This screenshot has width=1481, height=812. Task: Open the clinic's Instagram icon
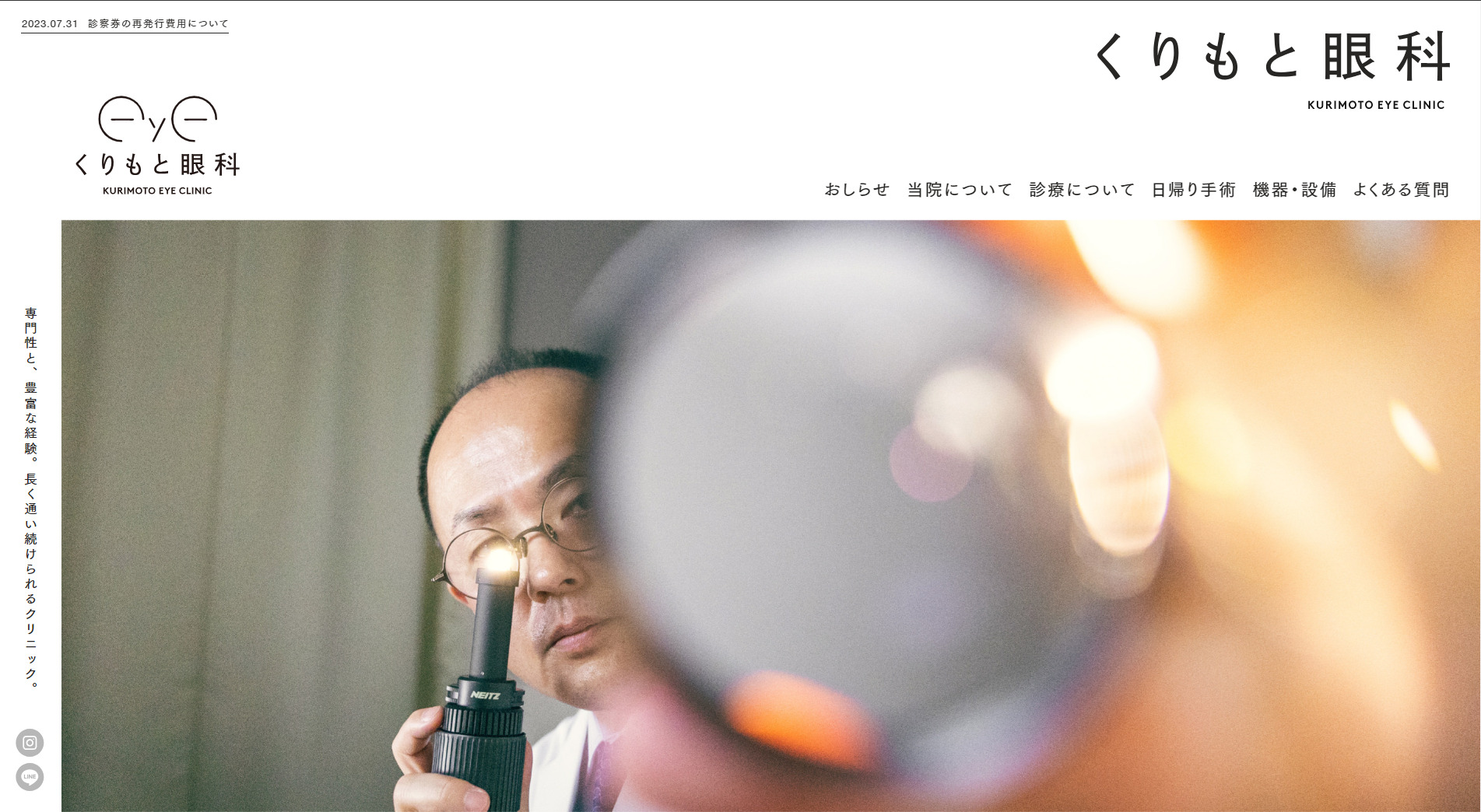[x=30, y=743]
